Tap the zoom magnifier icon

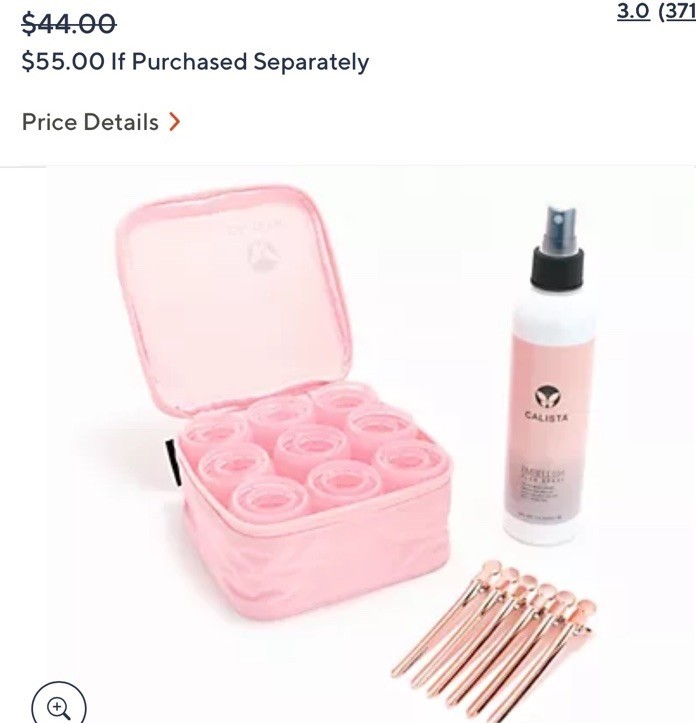(x=58, y=705)
